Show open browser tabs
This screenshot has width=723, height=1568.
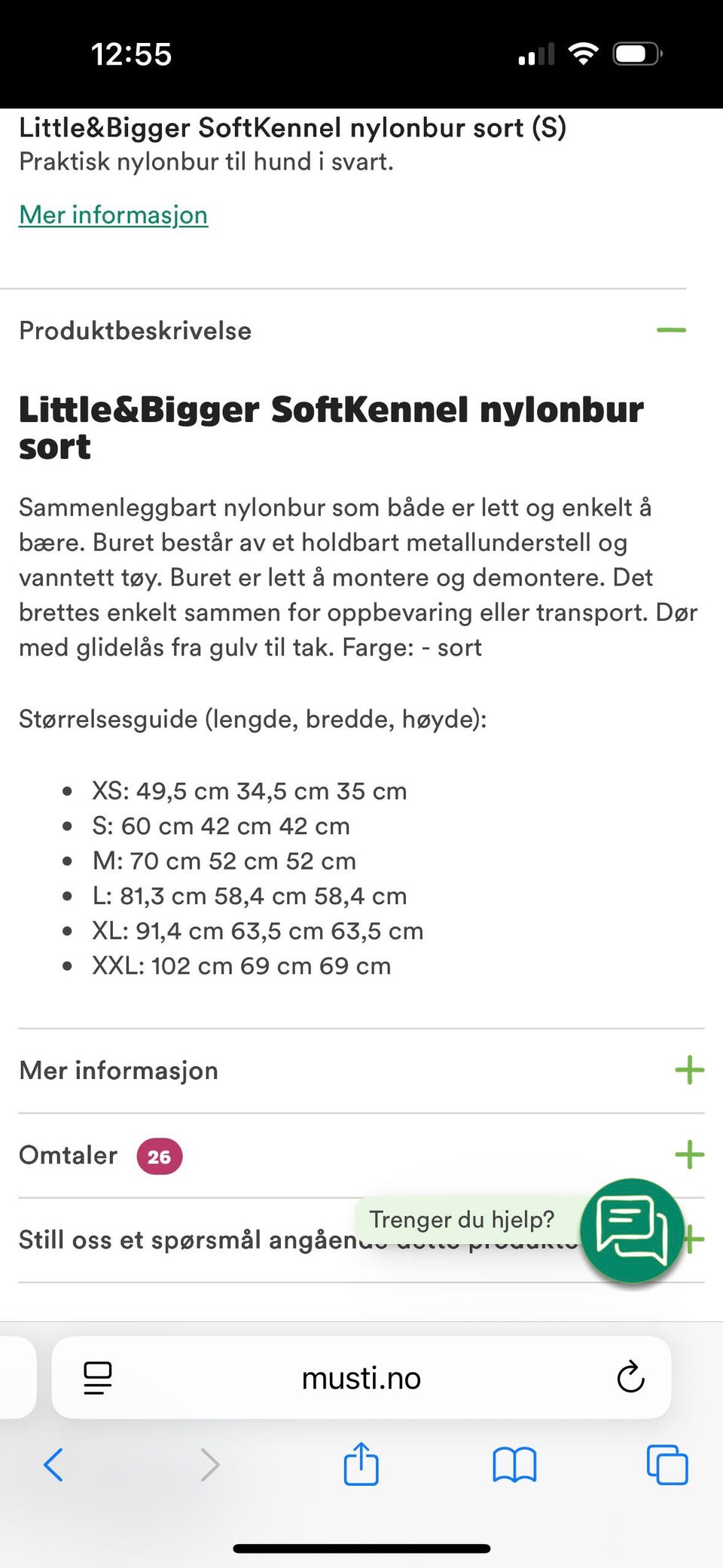pos(667,1465)
